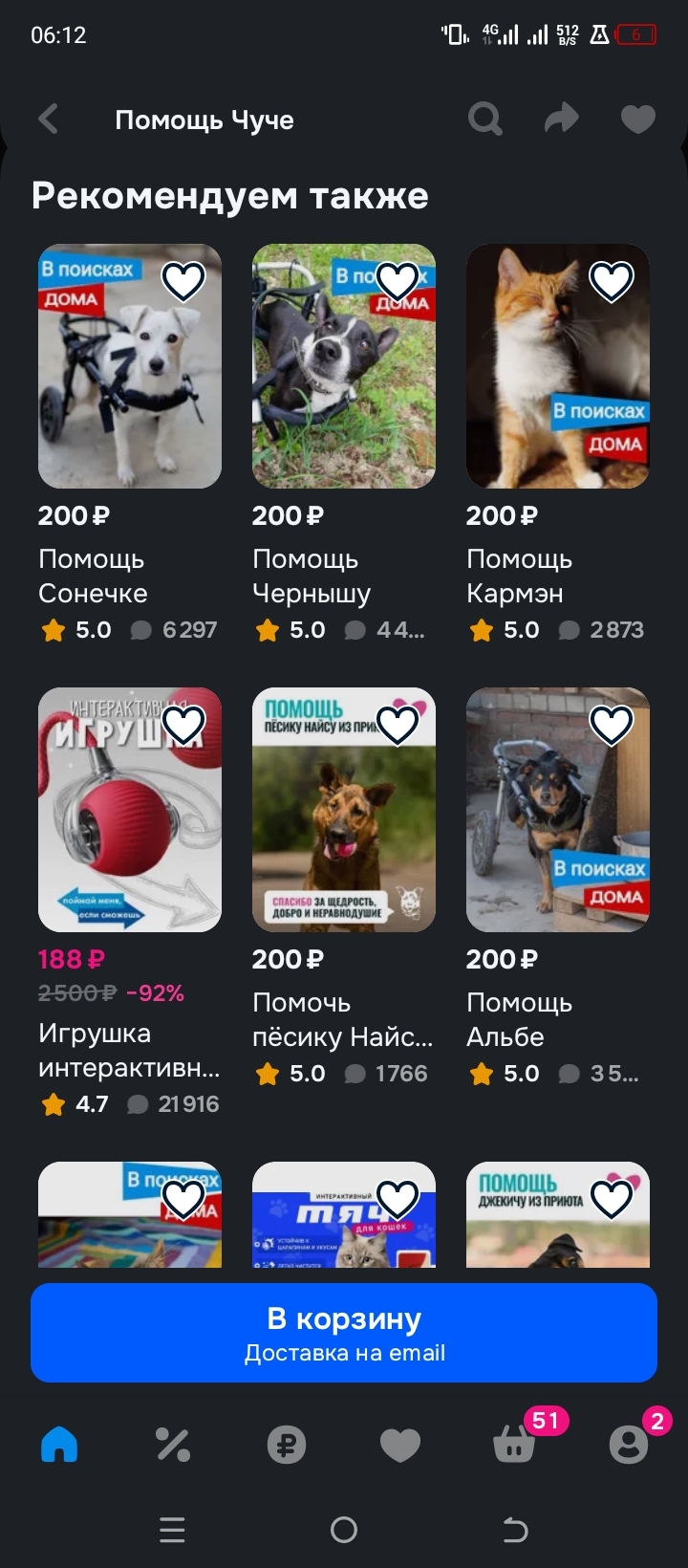Image resolution: width=688 pixels, height=1568 pixels.
Task: Save Помощь Кармэн to favorites
Action: [612, 281]
